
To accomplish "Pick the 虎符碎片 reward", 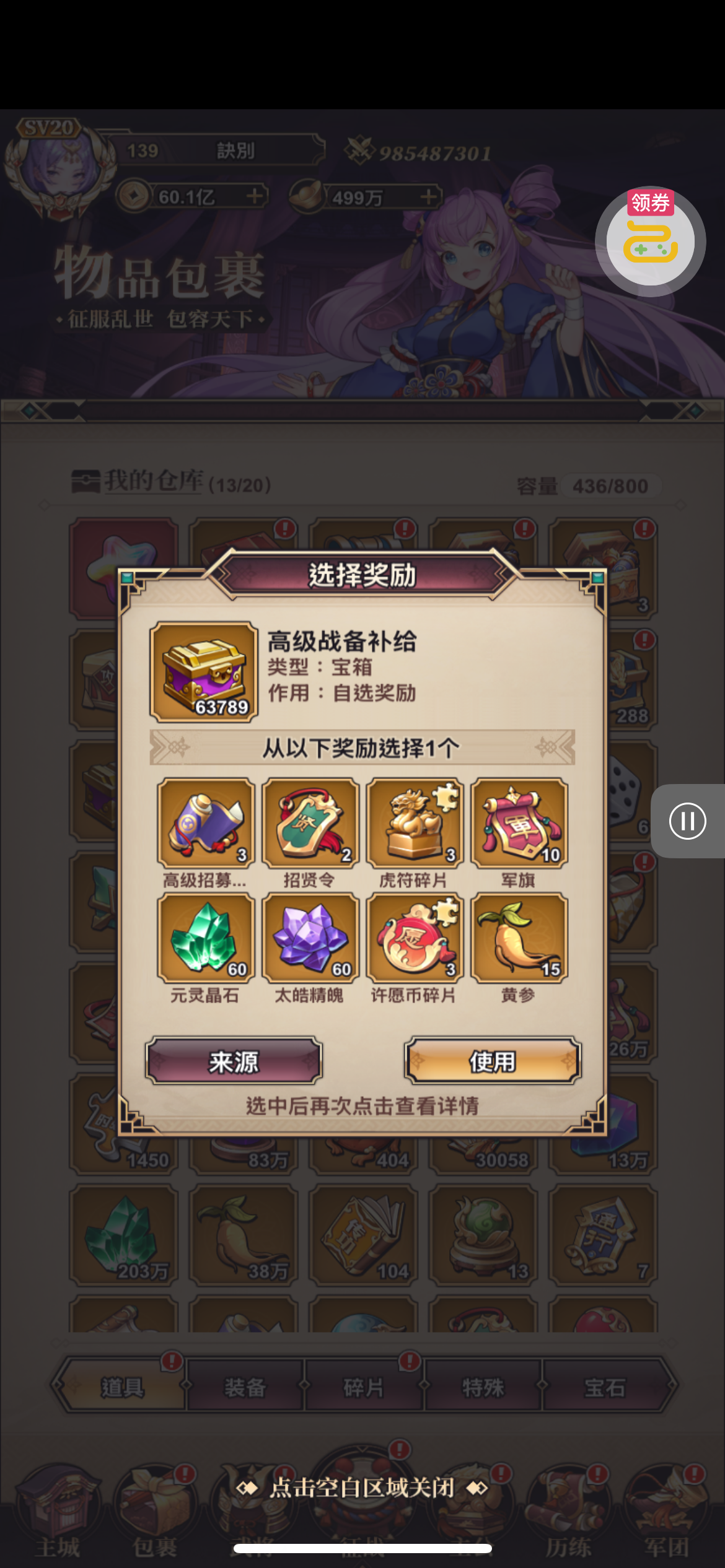I will pos(415,823).
